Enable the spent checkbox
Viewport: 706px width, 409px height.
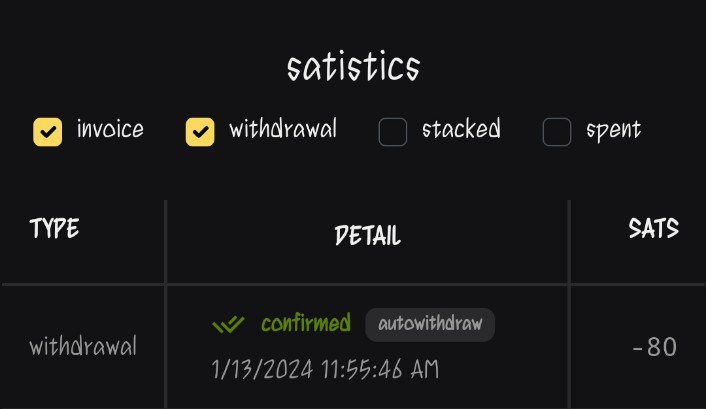tap(556, 131)
